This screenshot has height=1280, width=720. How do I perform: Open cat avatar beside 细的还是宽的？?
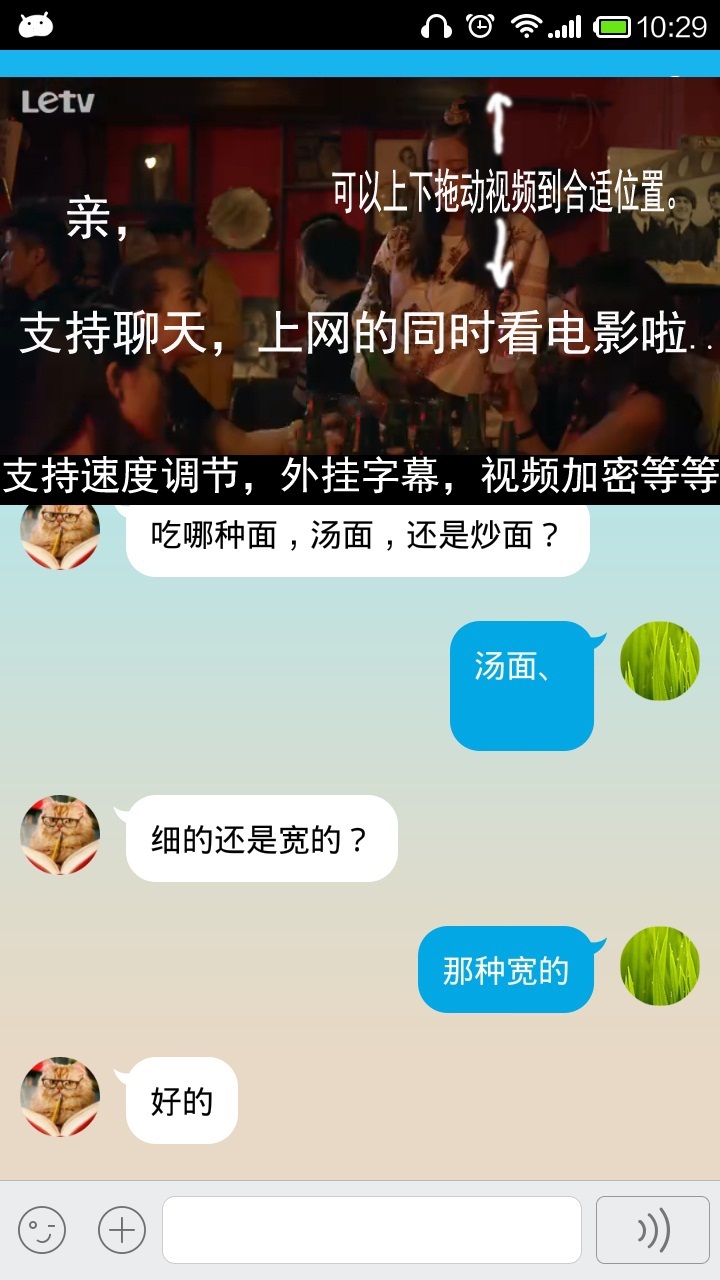point(60,835)
